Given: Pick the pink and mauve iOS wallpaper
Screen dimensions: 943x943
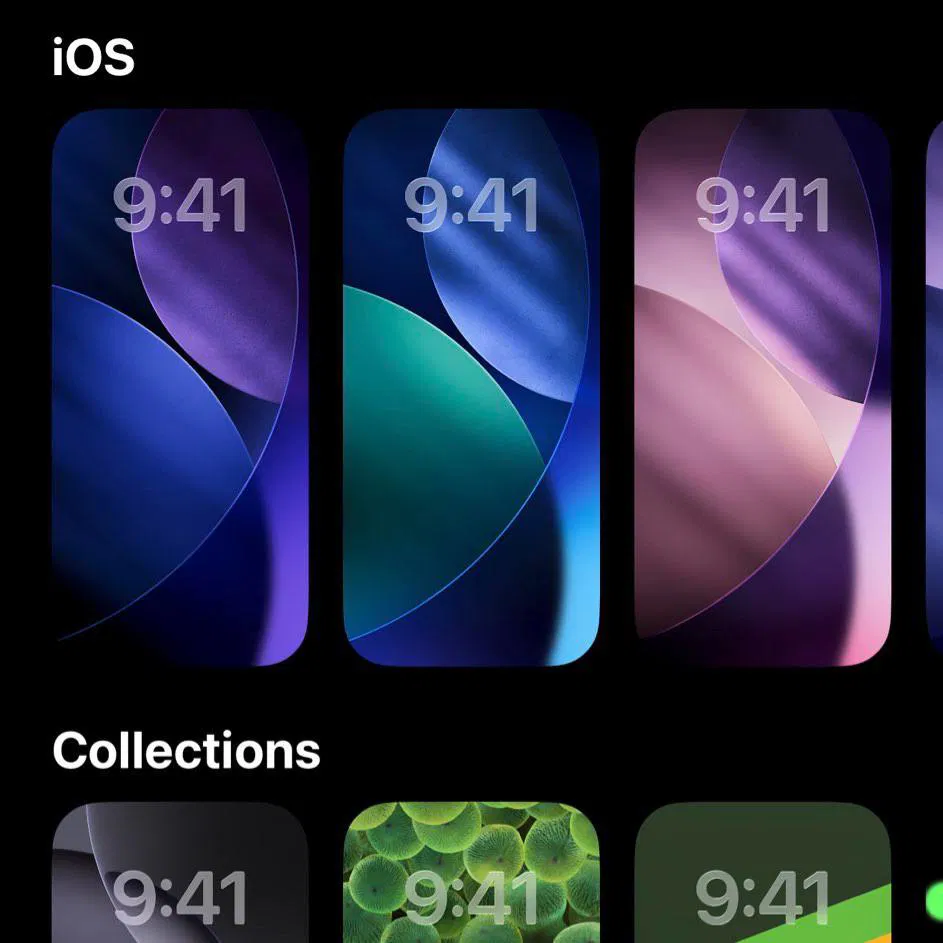Looking at the screenshot, I should (x=762, y=388).
